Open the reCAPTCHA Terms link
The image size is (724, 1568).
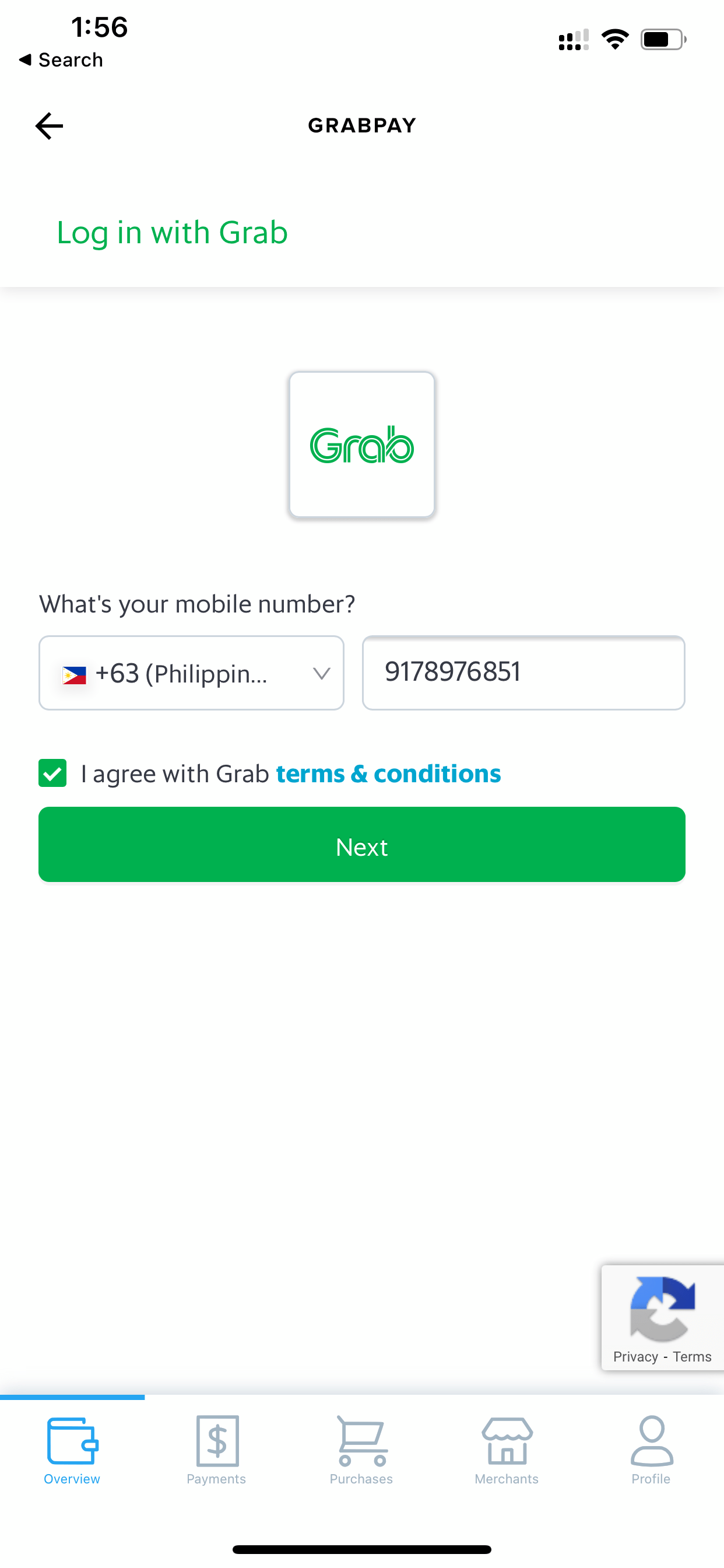coord(692,1357)
